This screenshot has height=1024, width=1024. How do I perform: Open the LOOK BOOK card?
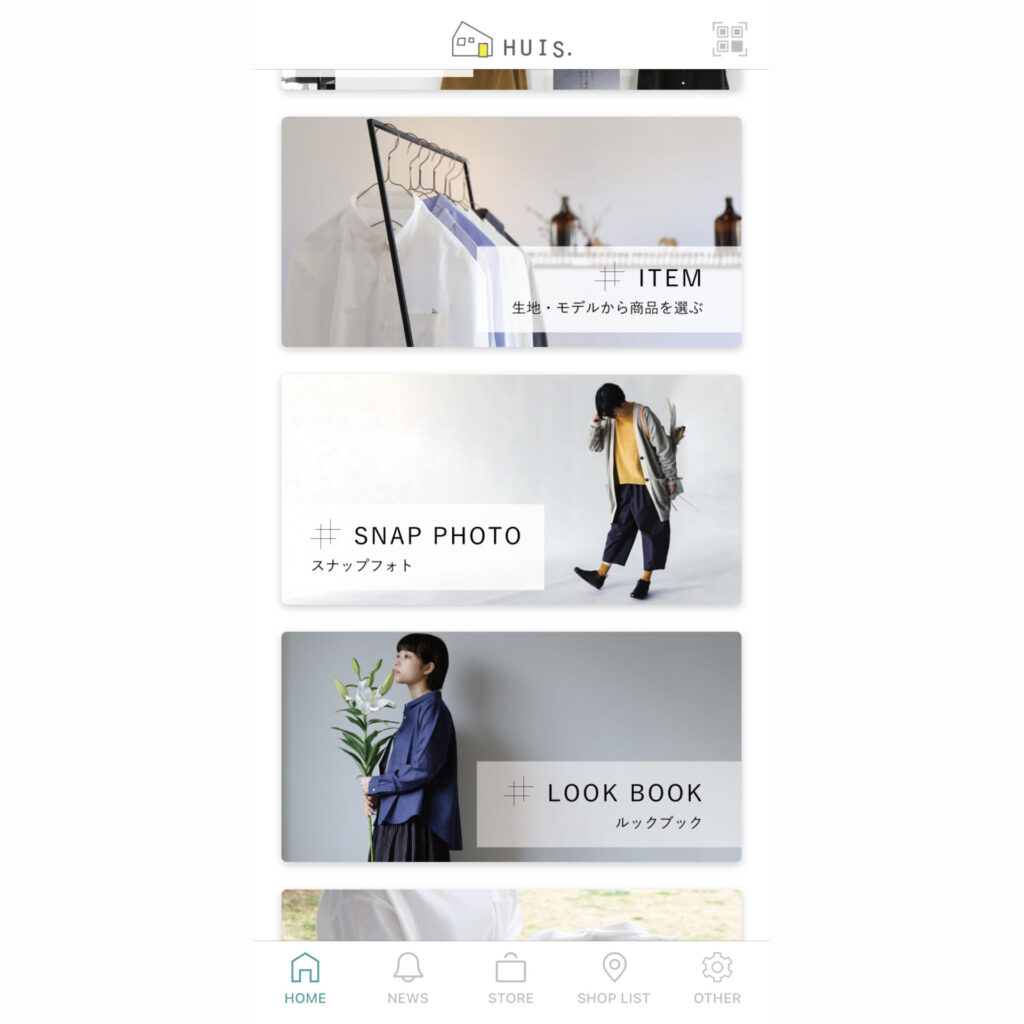click(511, 747)
